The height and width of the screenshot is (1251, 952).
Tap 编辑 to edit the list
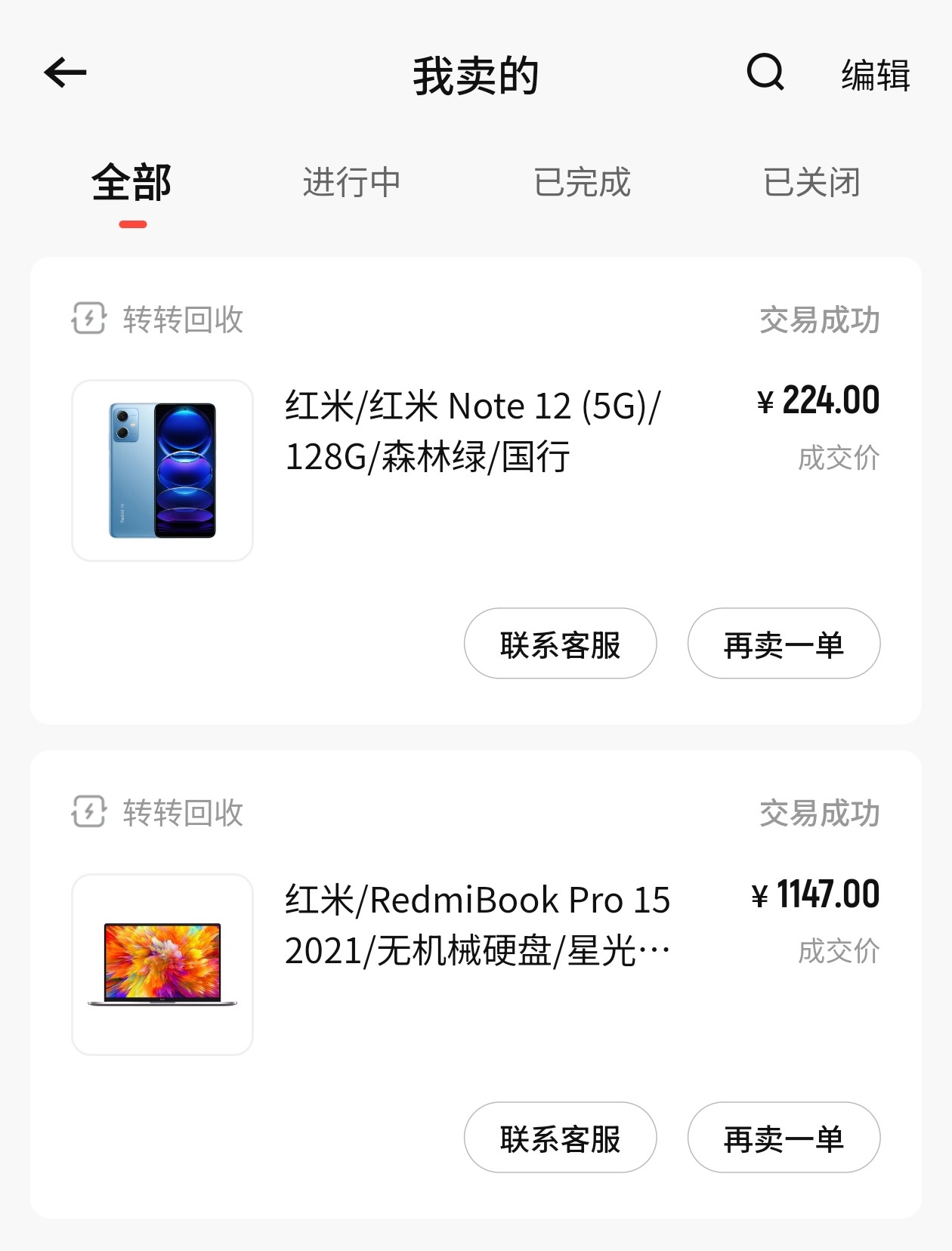pyautogui.click(x=875, y=76)
